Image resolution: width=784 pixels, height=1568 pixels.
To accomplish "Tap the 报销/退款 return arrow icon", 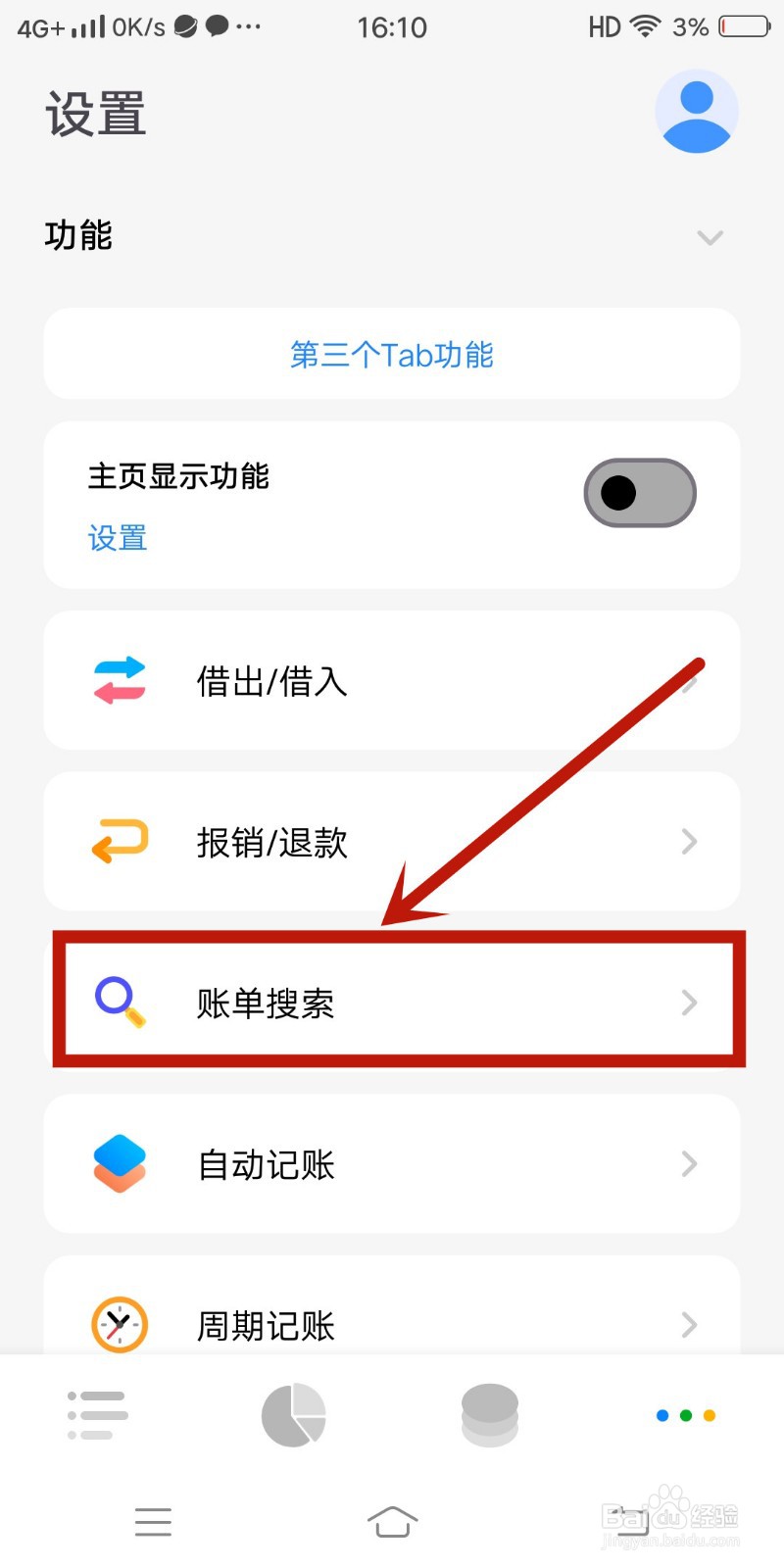I will pyautogui.click(x=120, y=841).
